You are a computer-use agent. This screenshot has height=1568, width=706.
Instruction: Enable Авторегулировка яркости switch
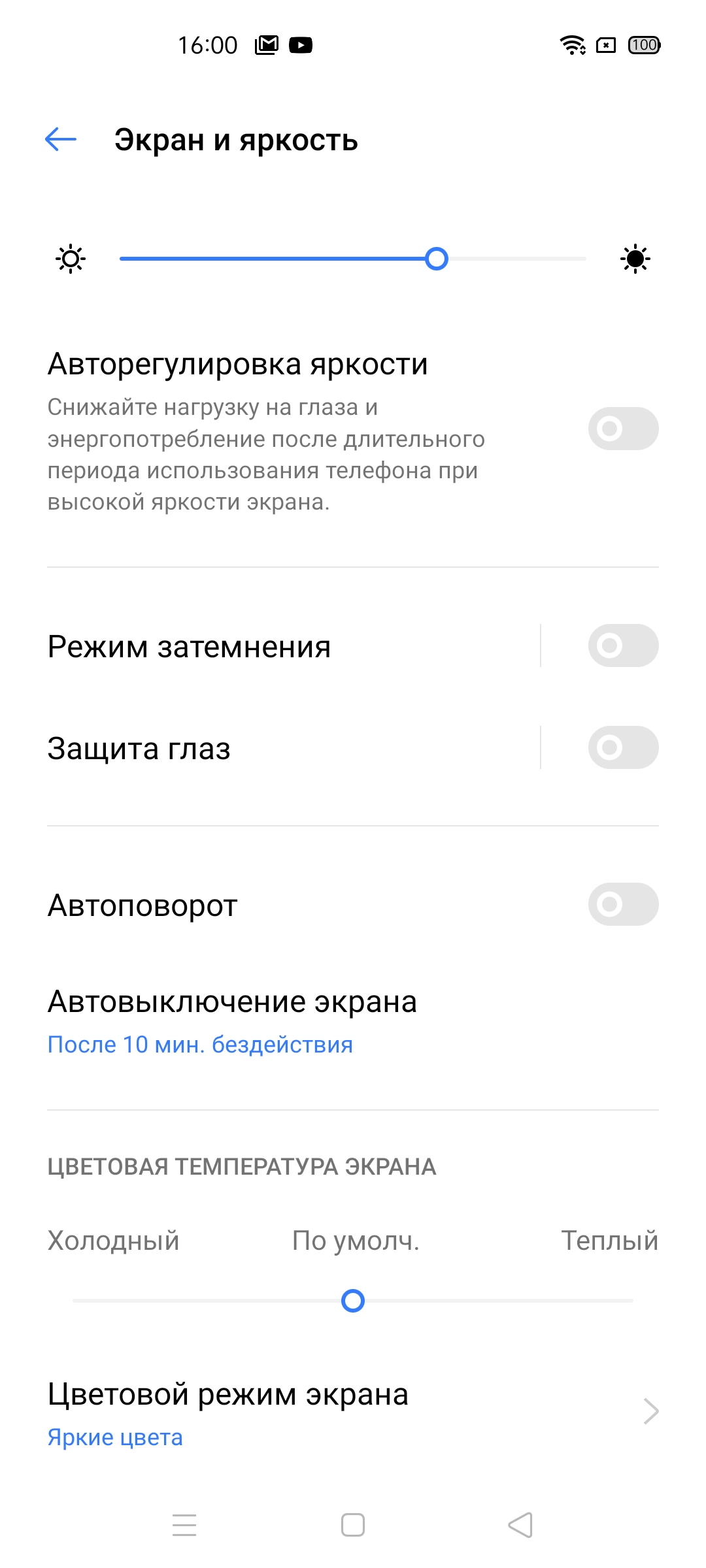click(622, 429)
